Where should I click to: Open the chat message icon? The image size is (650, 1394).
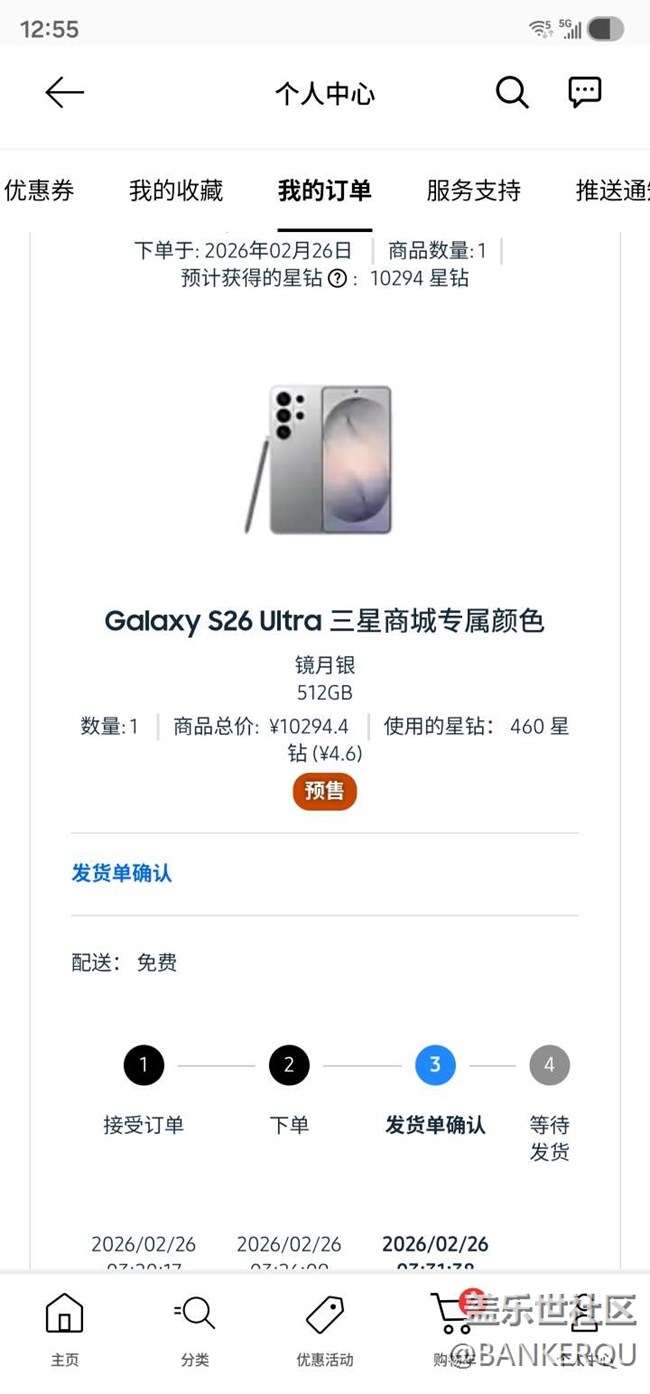585,92
